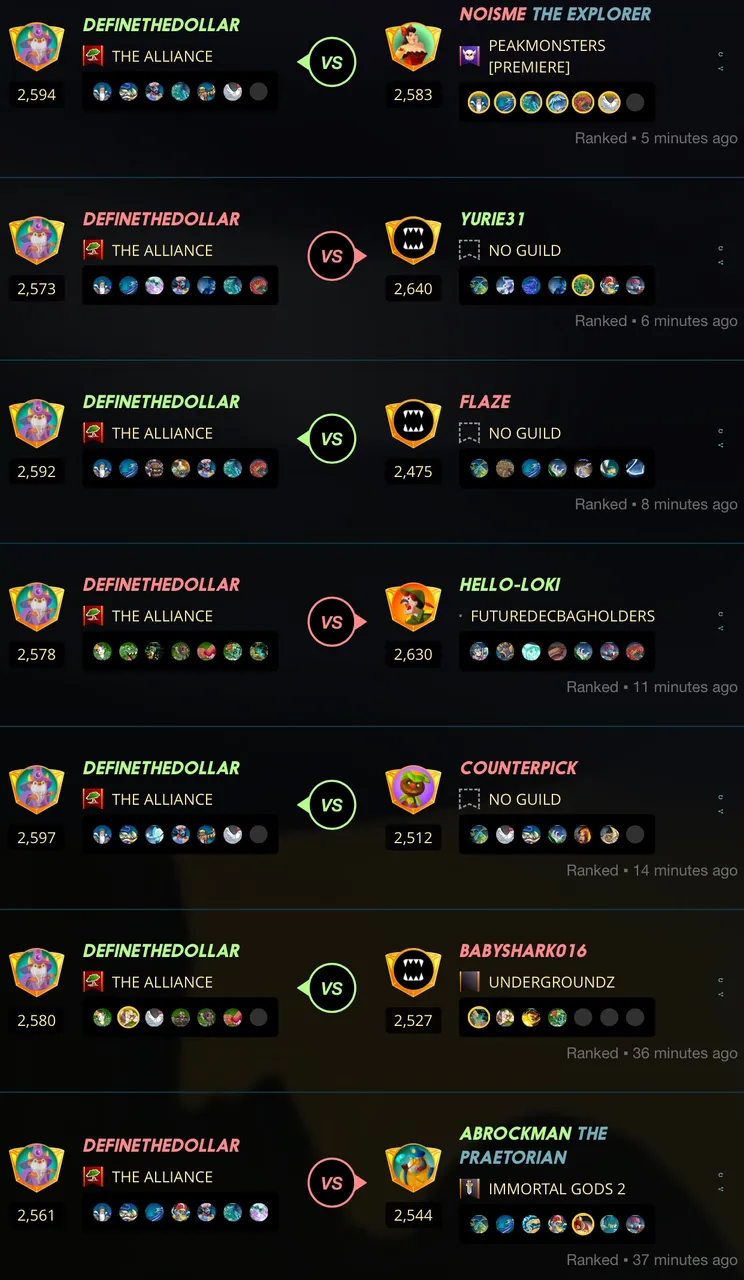Replay the battle against HELLO-LOKI
The width and height of the screenshot is (744, 1280).
721,614
